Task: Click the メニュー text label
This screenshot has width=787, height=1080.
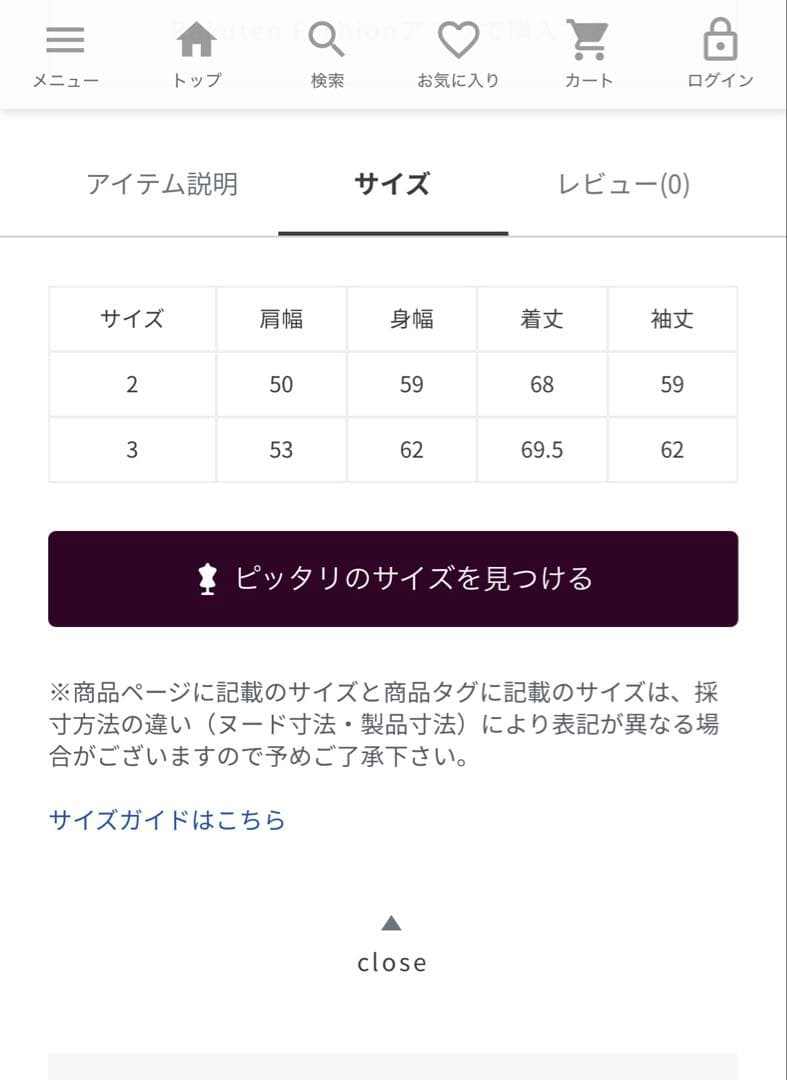Action: pos(64,79)
